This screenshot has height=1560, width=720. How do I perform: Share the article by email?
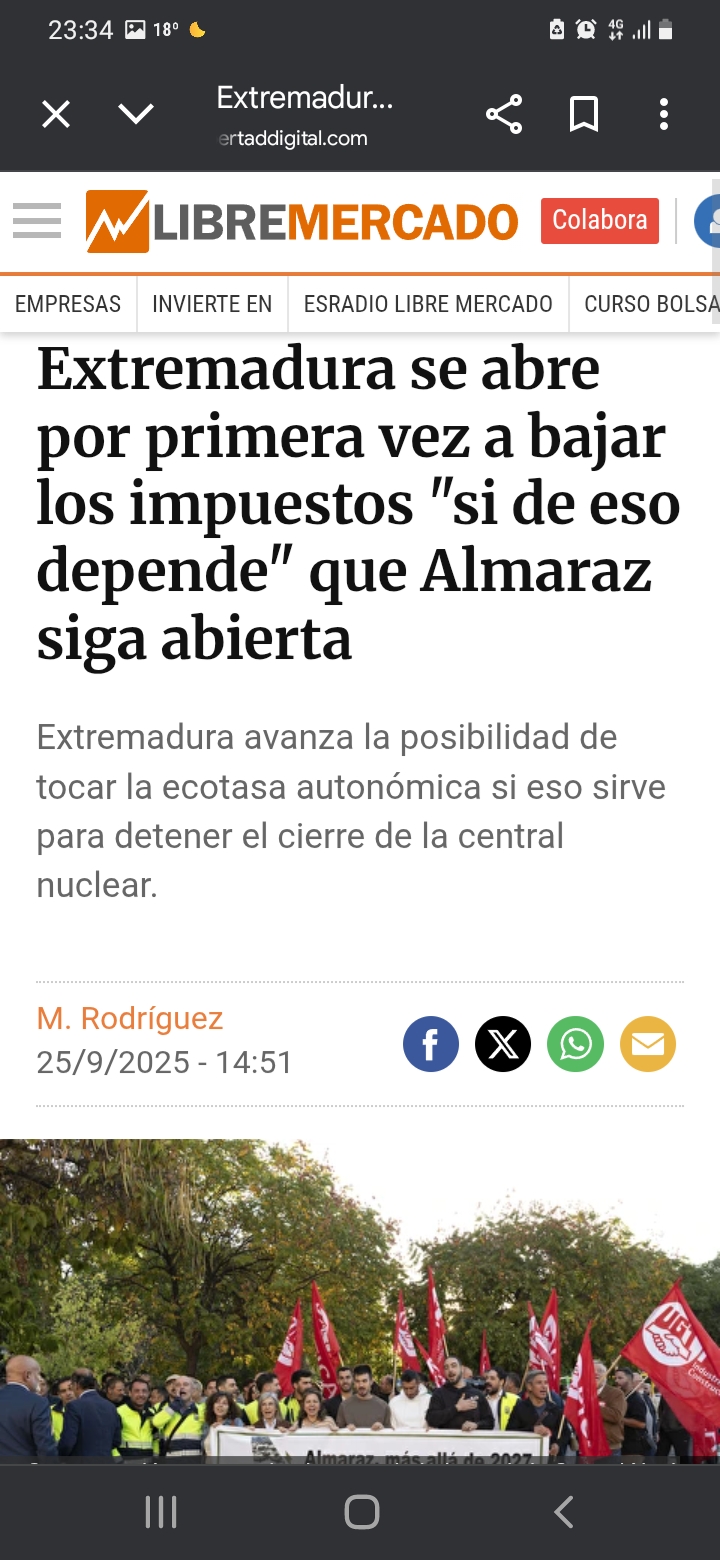[648, 1044]
